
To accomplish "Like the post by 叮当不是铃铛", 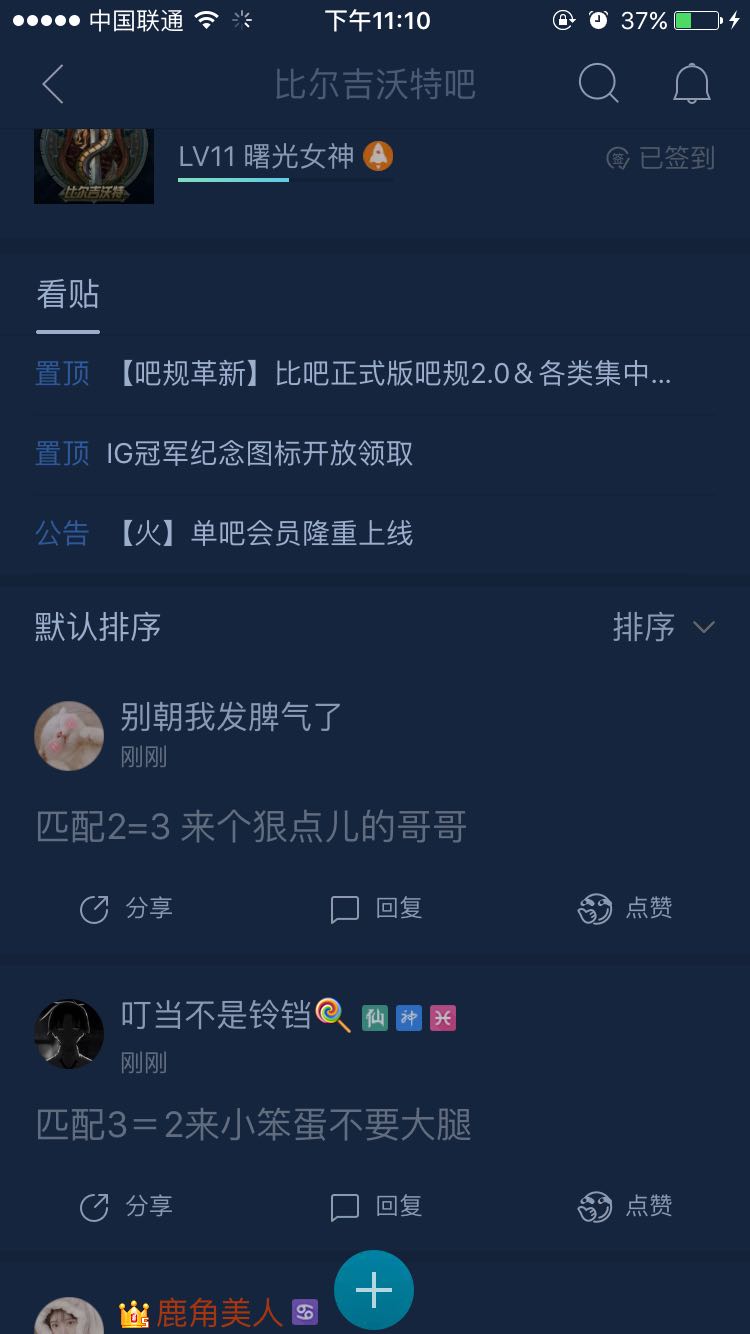I will click(625, 1206).
